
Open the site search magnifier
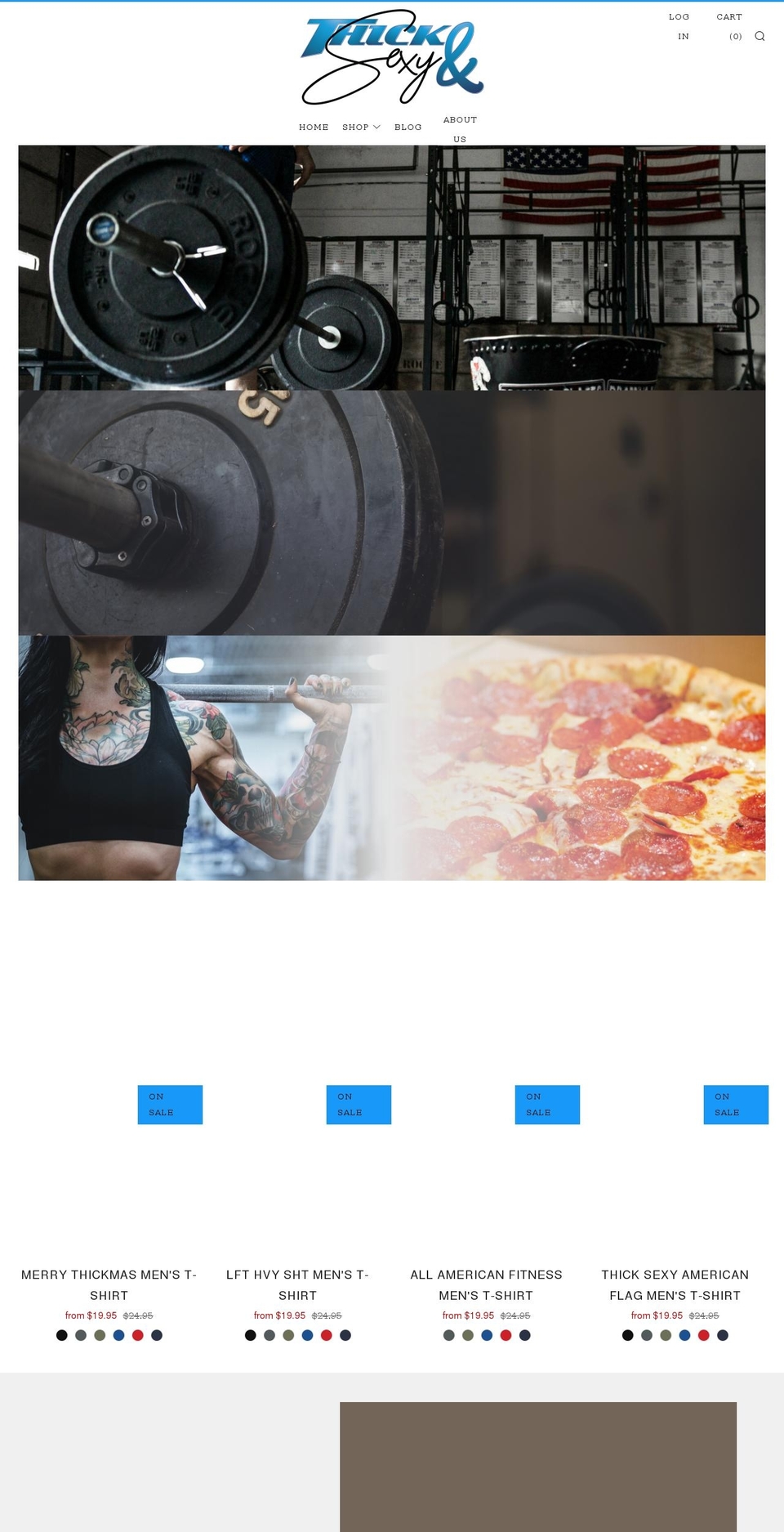coord(759,36)
